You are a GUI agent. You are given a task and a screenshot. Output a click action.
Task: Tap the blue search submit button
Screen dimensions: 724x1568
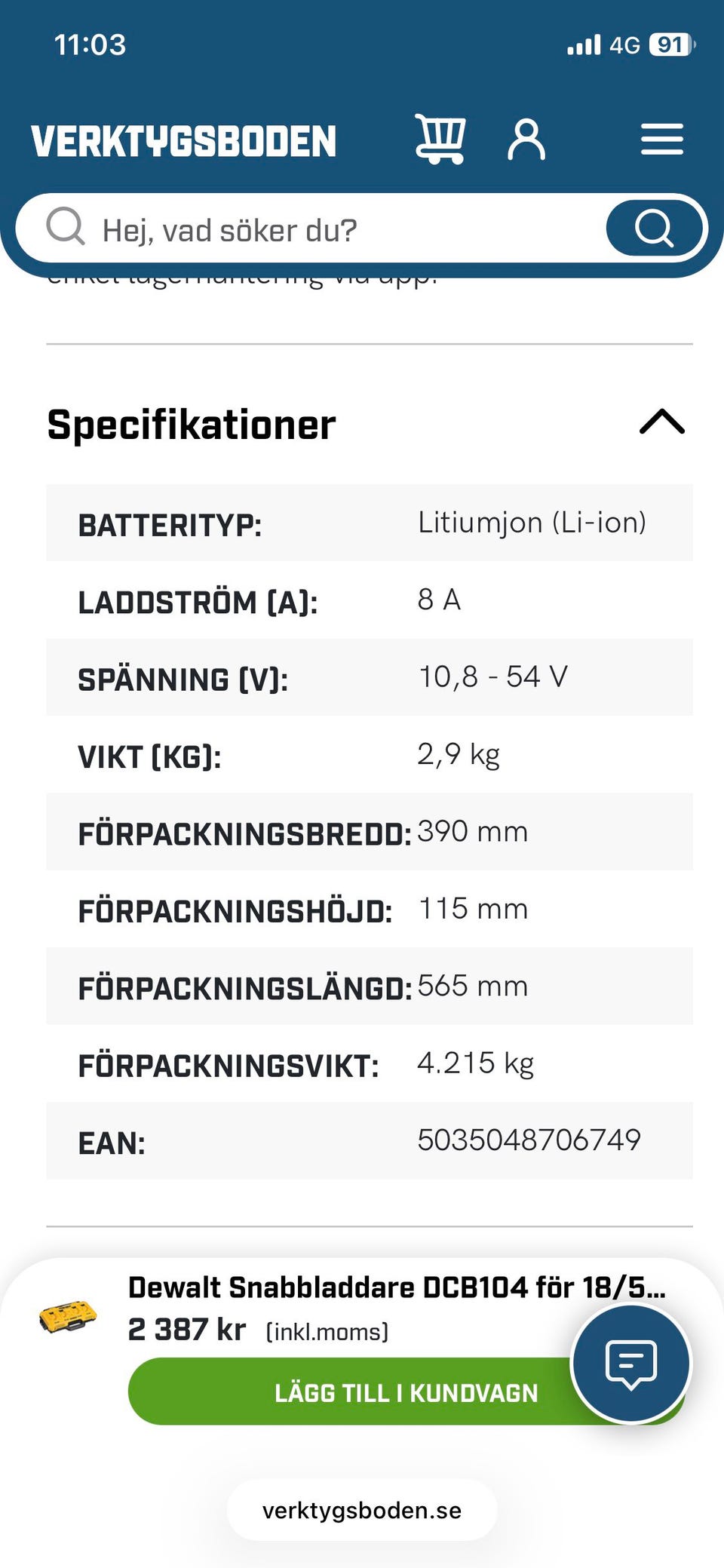coord(655,228)
